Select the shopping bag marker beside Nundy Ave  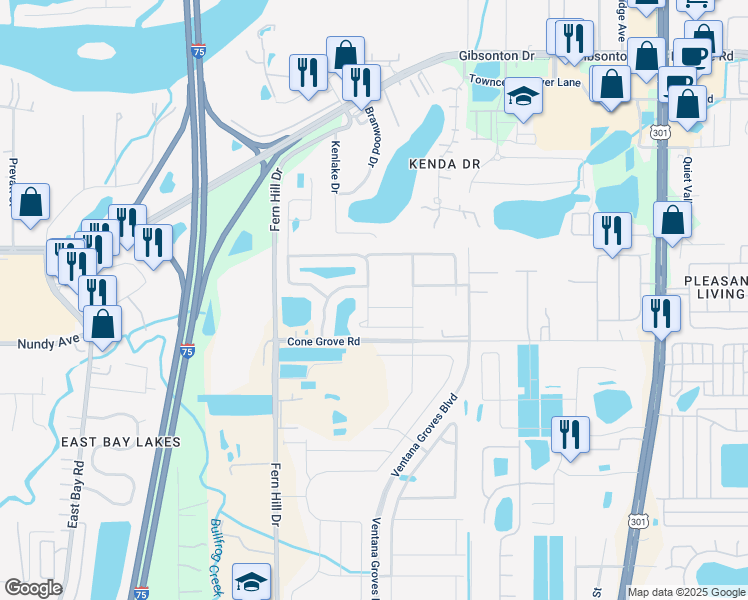(x=103, y=327)
